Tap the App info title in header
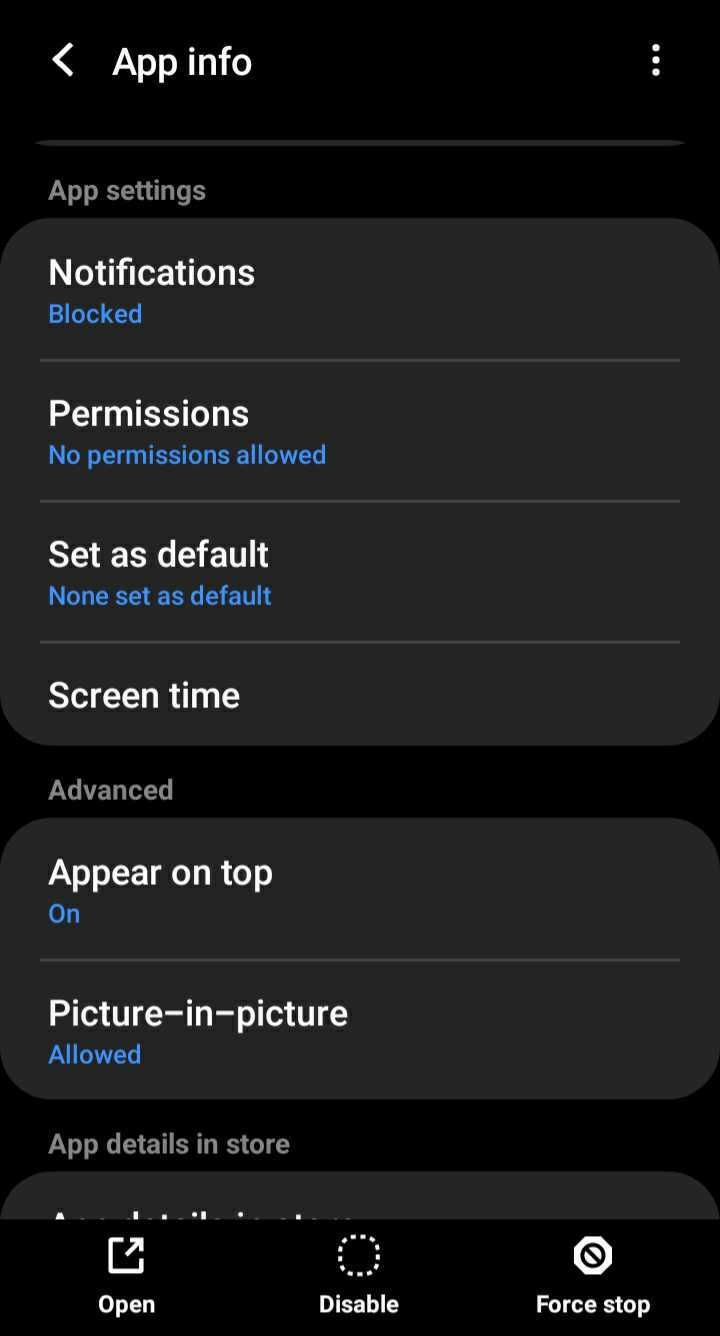 pos(182,61)
